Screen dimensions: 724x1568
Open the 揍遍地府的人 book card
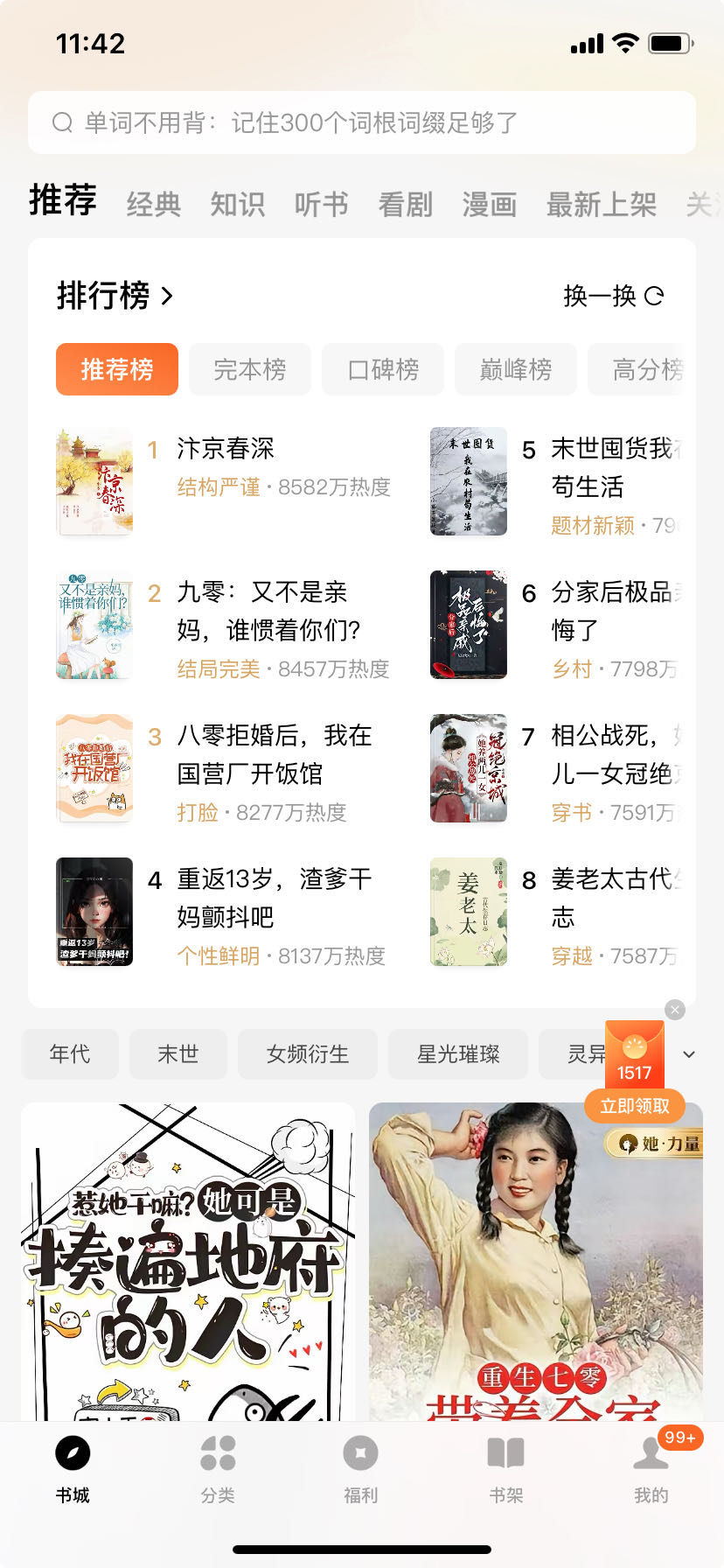188,1262
